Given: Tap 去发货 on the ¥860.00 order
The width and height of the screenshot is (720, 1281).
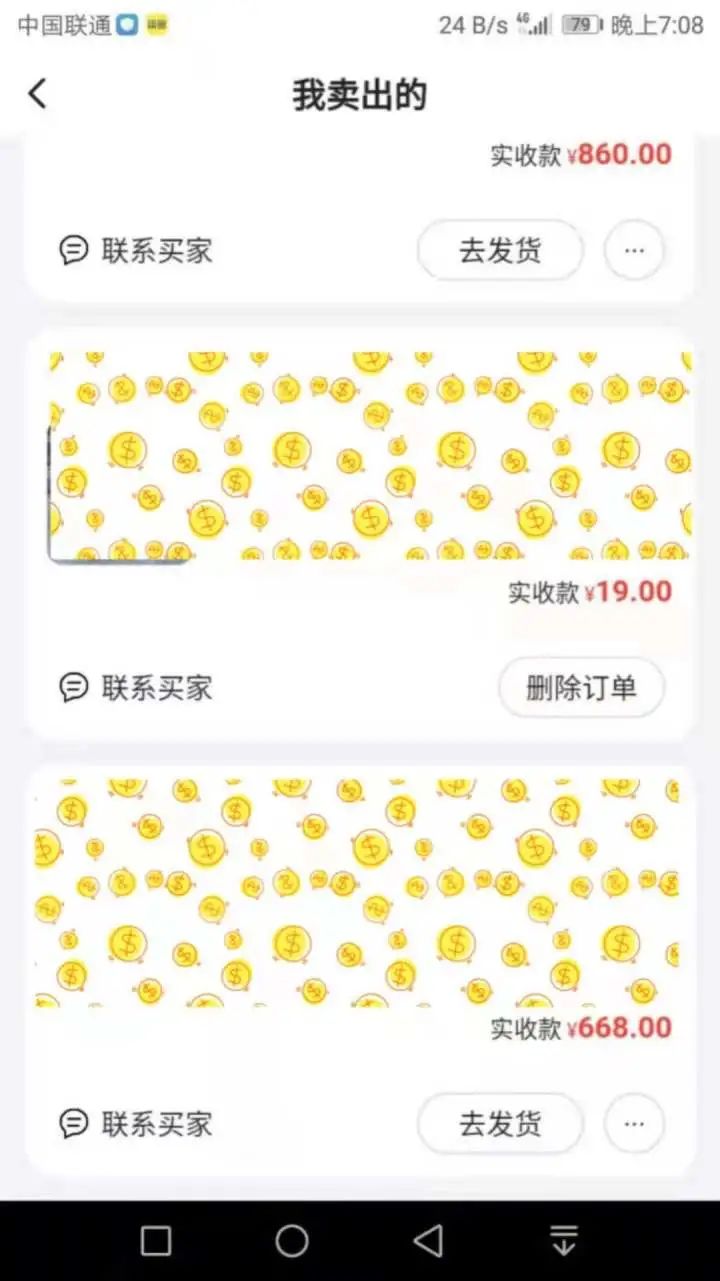Looking at the screenshot, I should (x=500, y=250).
